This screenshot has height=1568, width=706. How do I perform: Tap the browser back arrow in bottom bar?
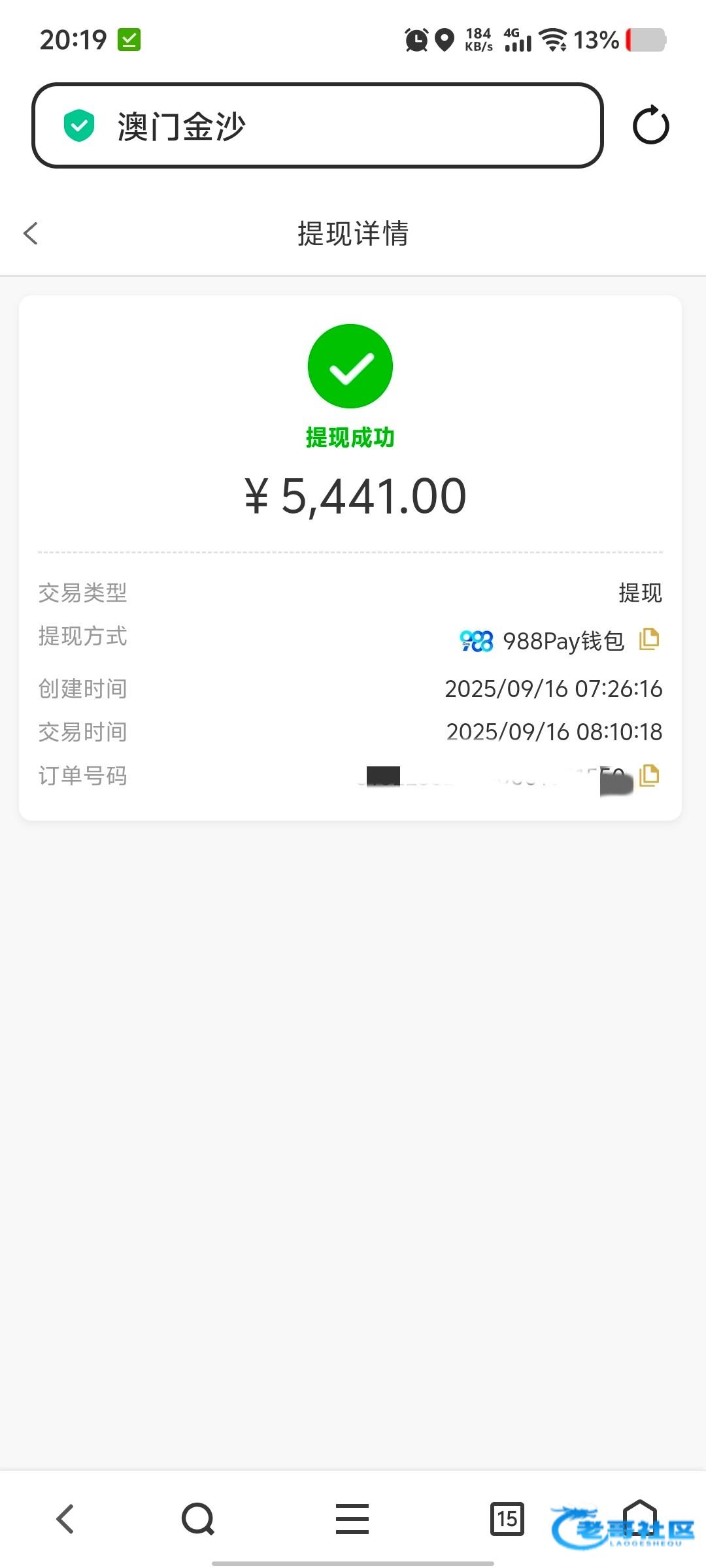[65, 1519]
